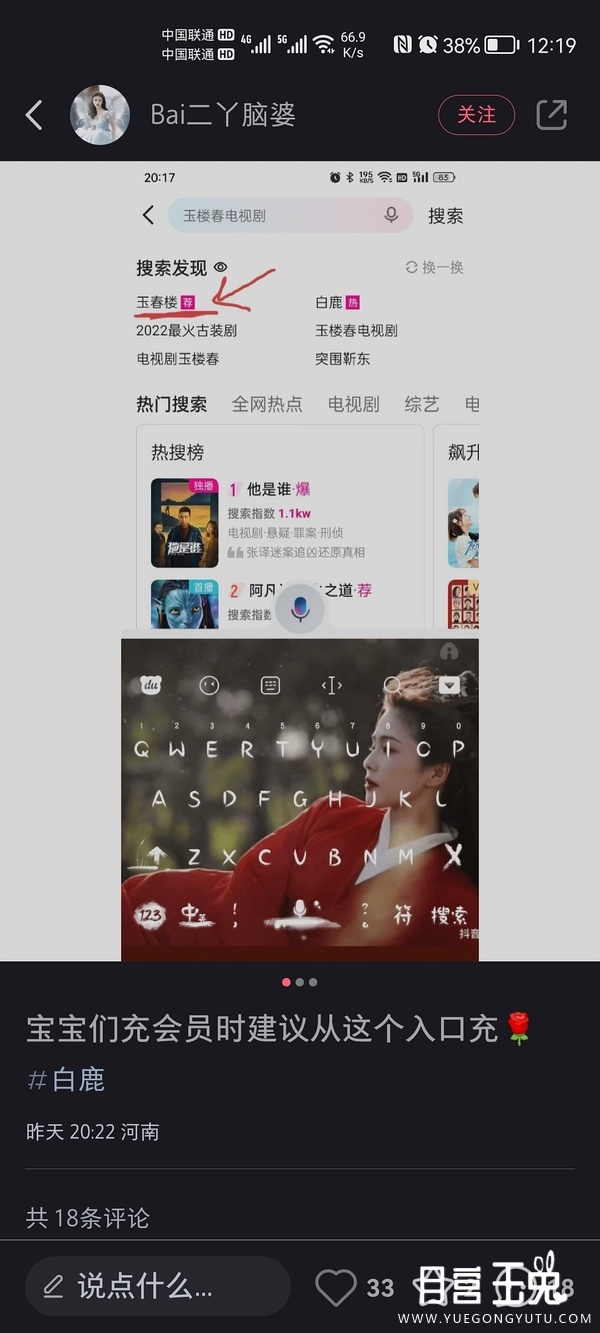Tap the image page indicator dots
The height and width of the screenshot is (1333, 600).
[300, 982]
